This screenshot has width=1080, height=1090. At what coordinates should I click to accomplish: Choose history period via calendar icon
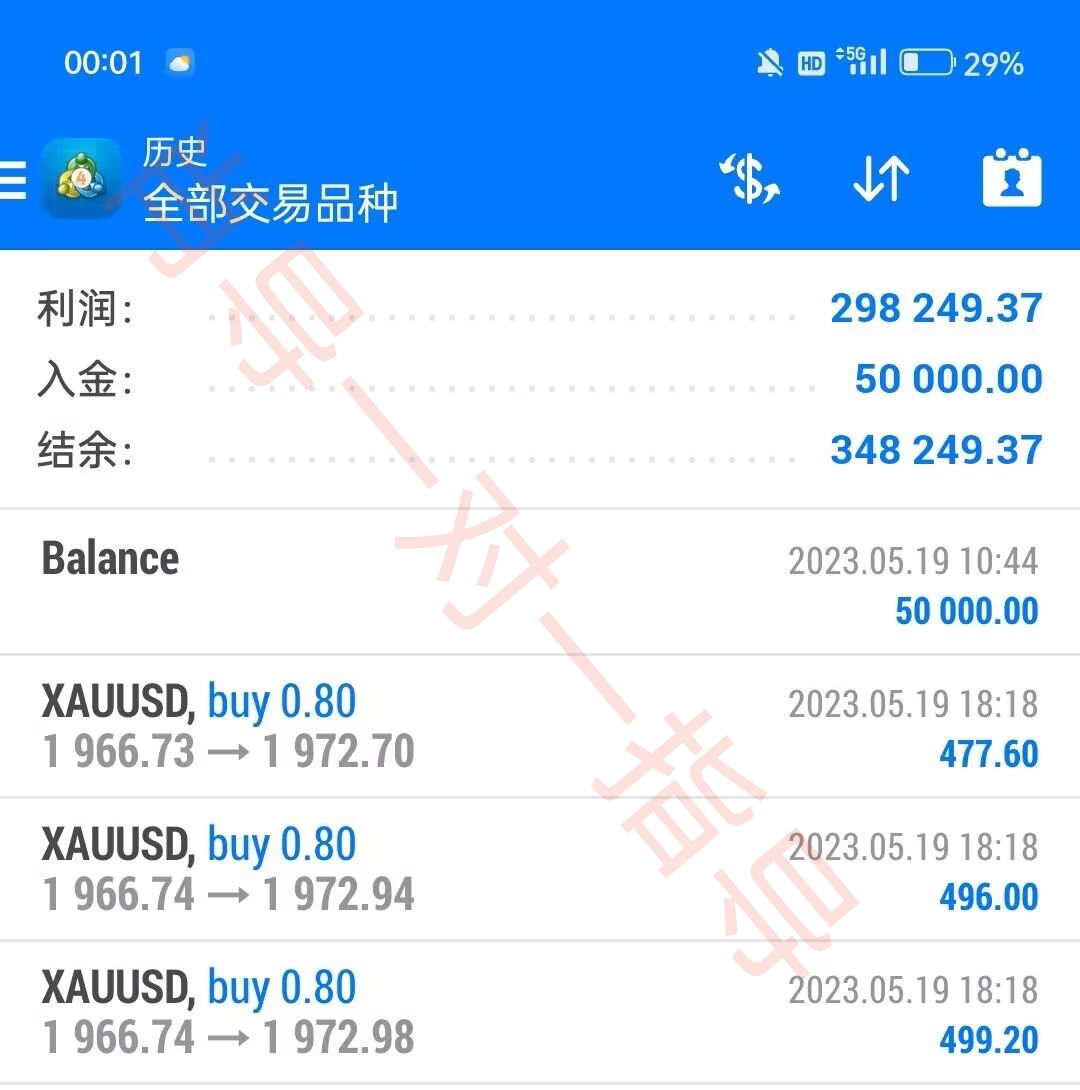point(1012,180)
